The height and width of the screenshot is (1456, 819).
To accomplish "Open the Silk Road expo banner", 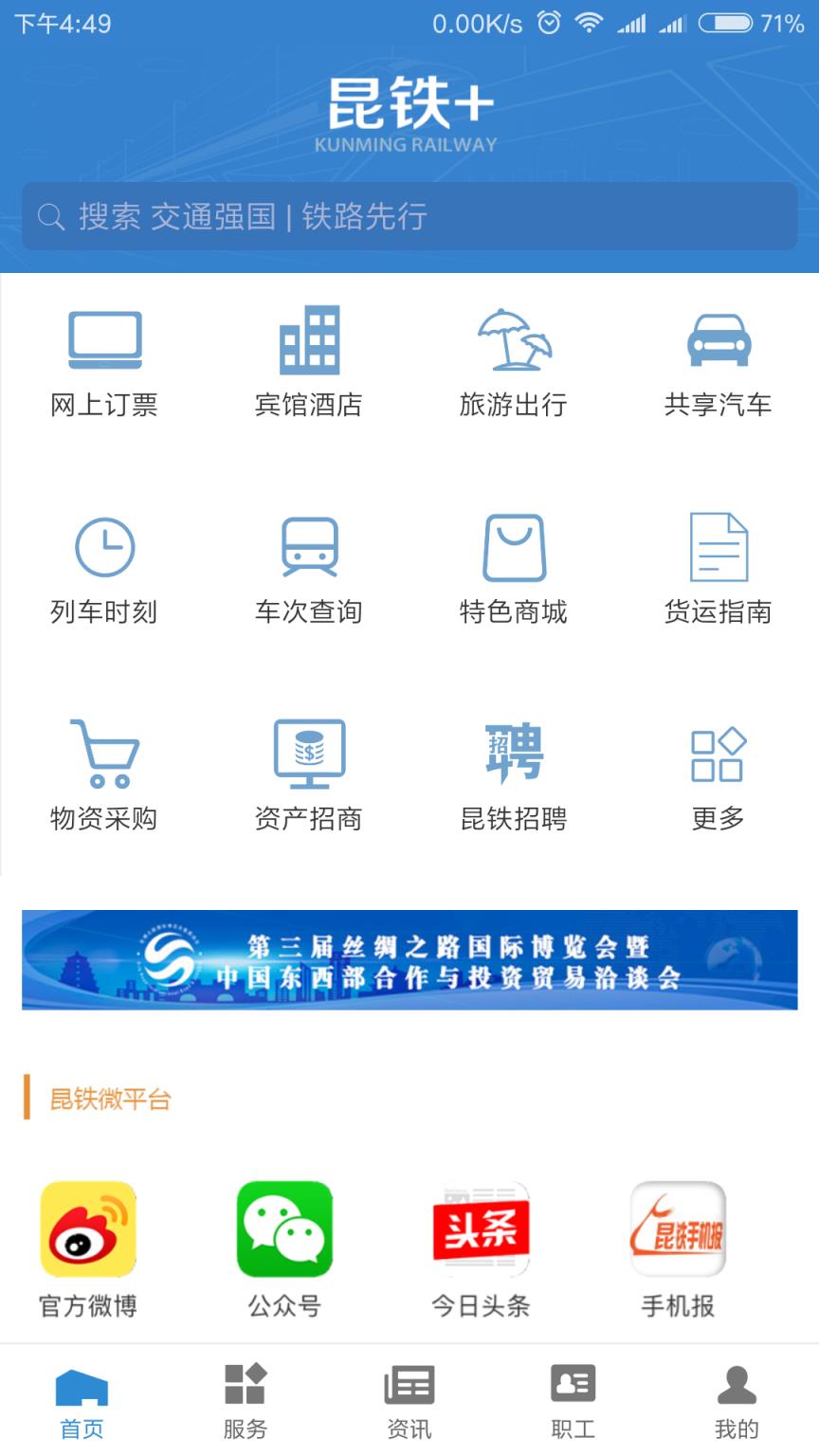I will pos(409,960).
